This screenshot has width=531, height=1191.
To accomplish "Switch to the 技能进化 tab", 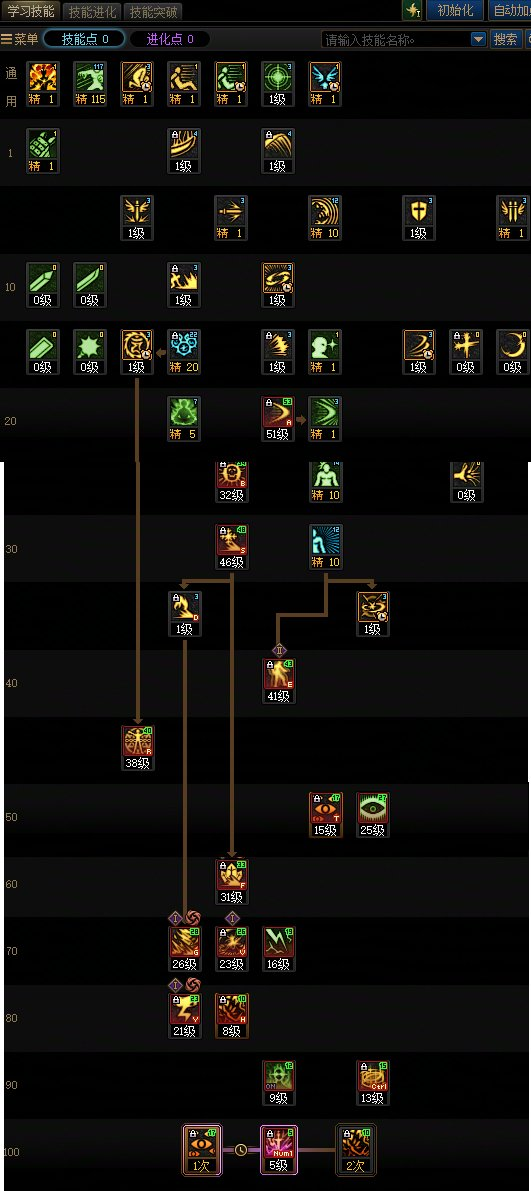I will click(x=92, y=11).
